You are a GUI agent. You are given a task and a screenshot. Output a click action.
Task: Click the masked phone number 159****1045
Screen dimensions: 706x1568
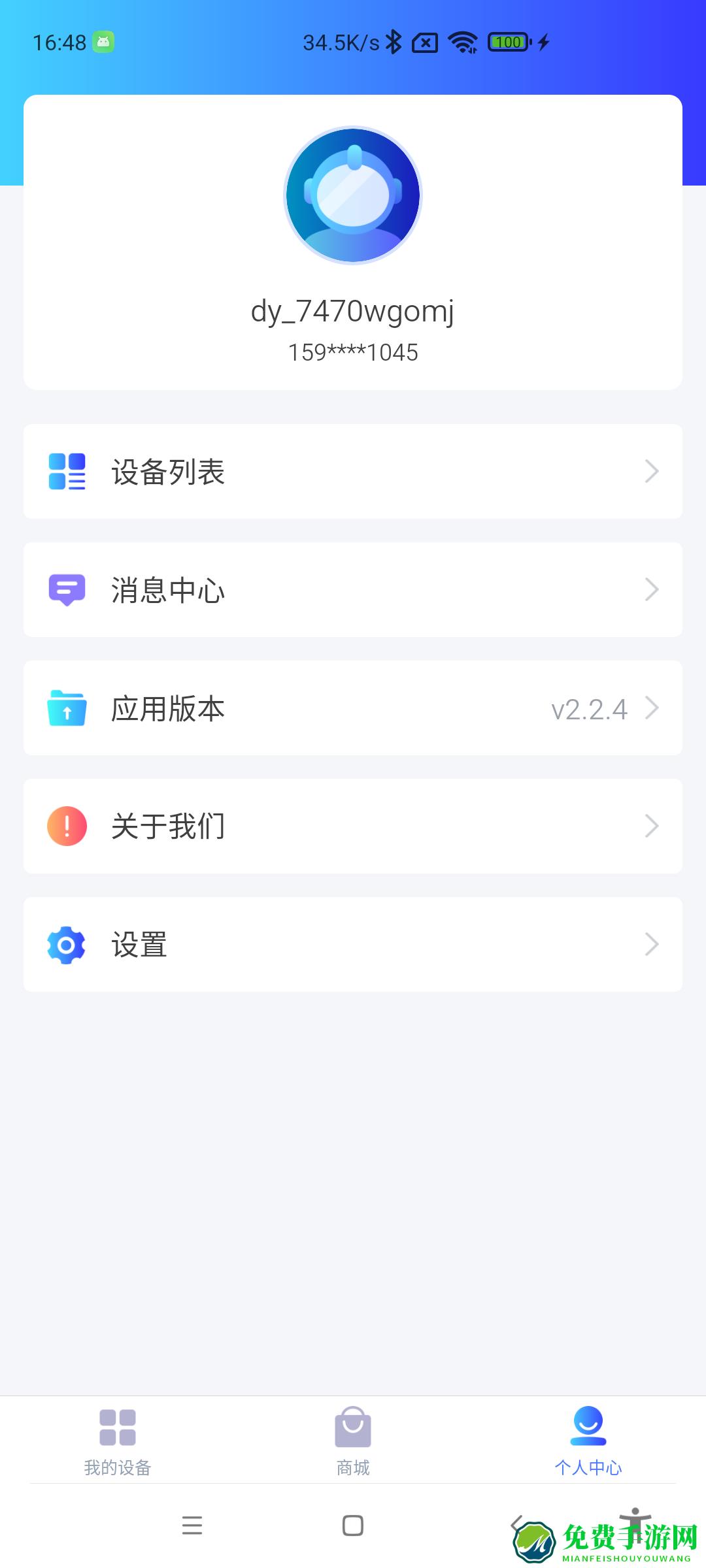click(353, 352)
